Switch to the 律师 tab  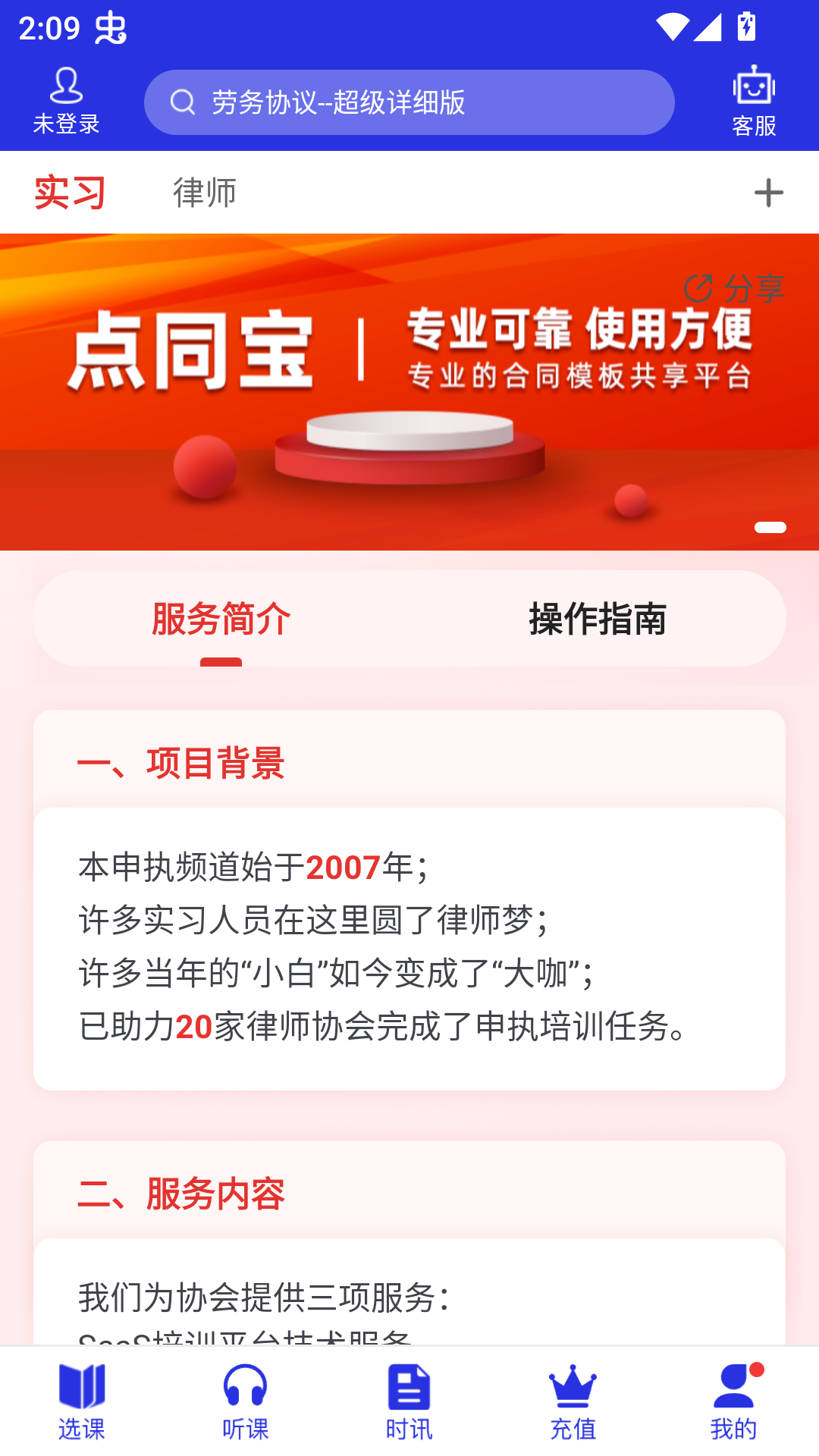[x=205, y=192]
